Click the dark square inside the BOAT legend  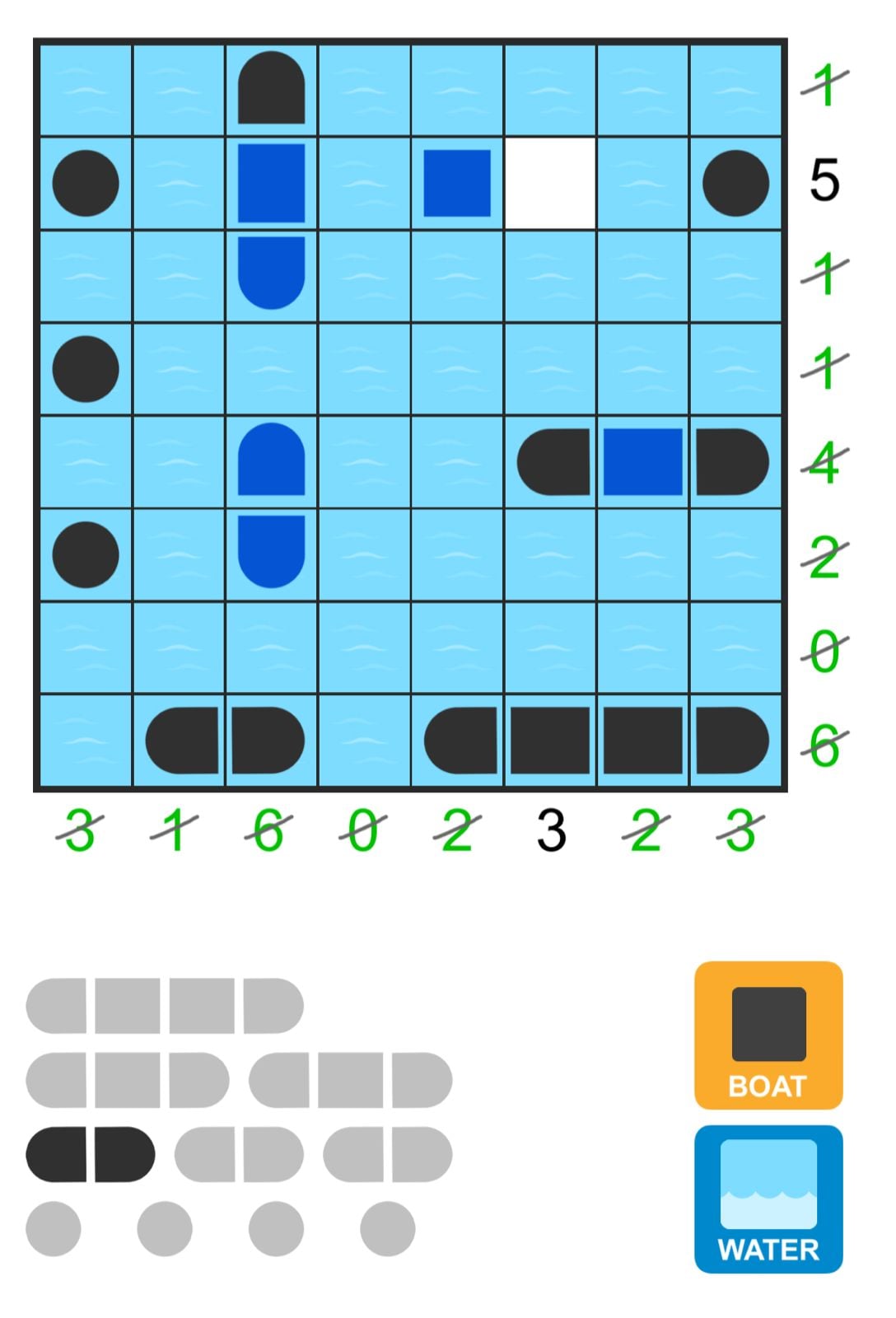tap(768, 1024)
